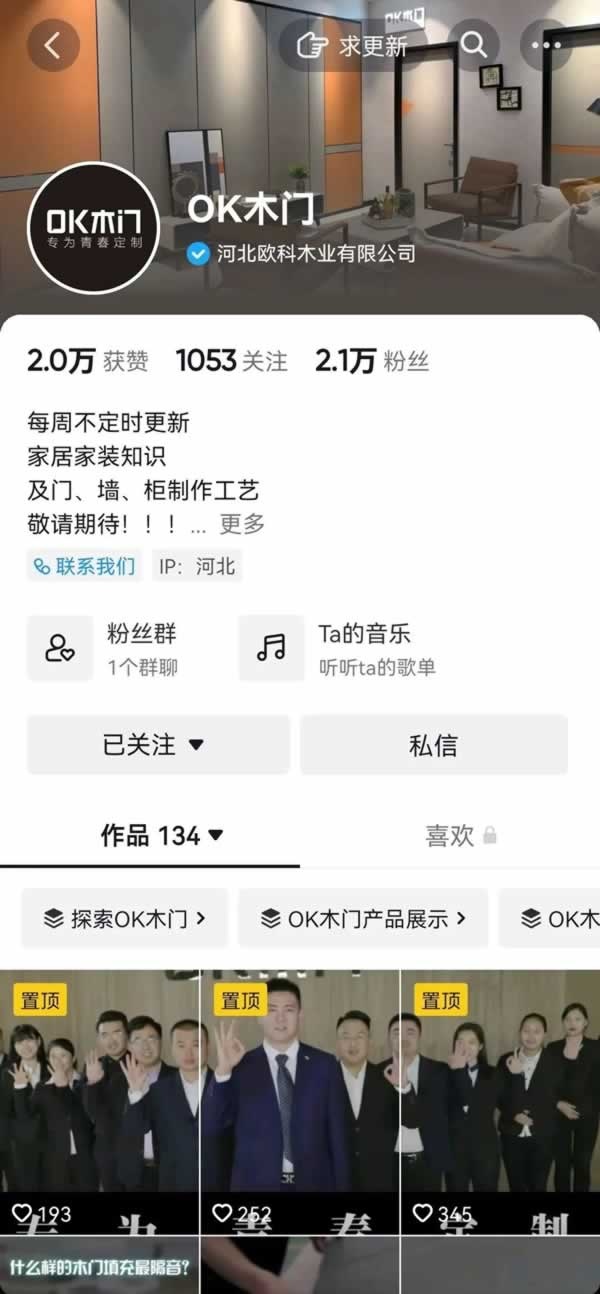Open pinned video with 193 likes

tap(100, 1100)
